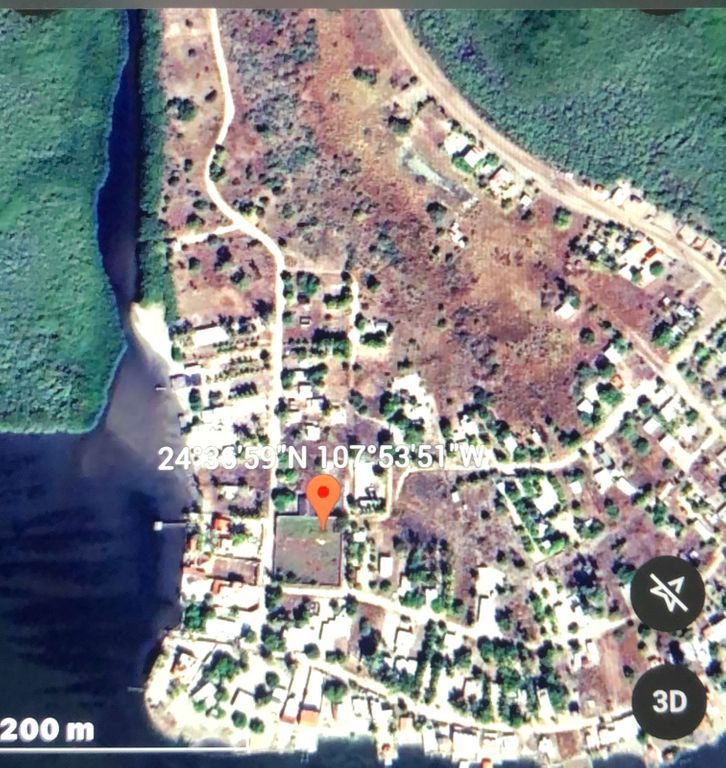Switch the map to 3D view
This screenshot has width=726, height=768.
pyautogui.click(x=669, y=701)
